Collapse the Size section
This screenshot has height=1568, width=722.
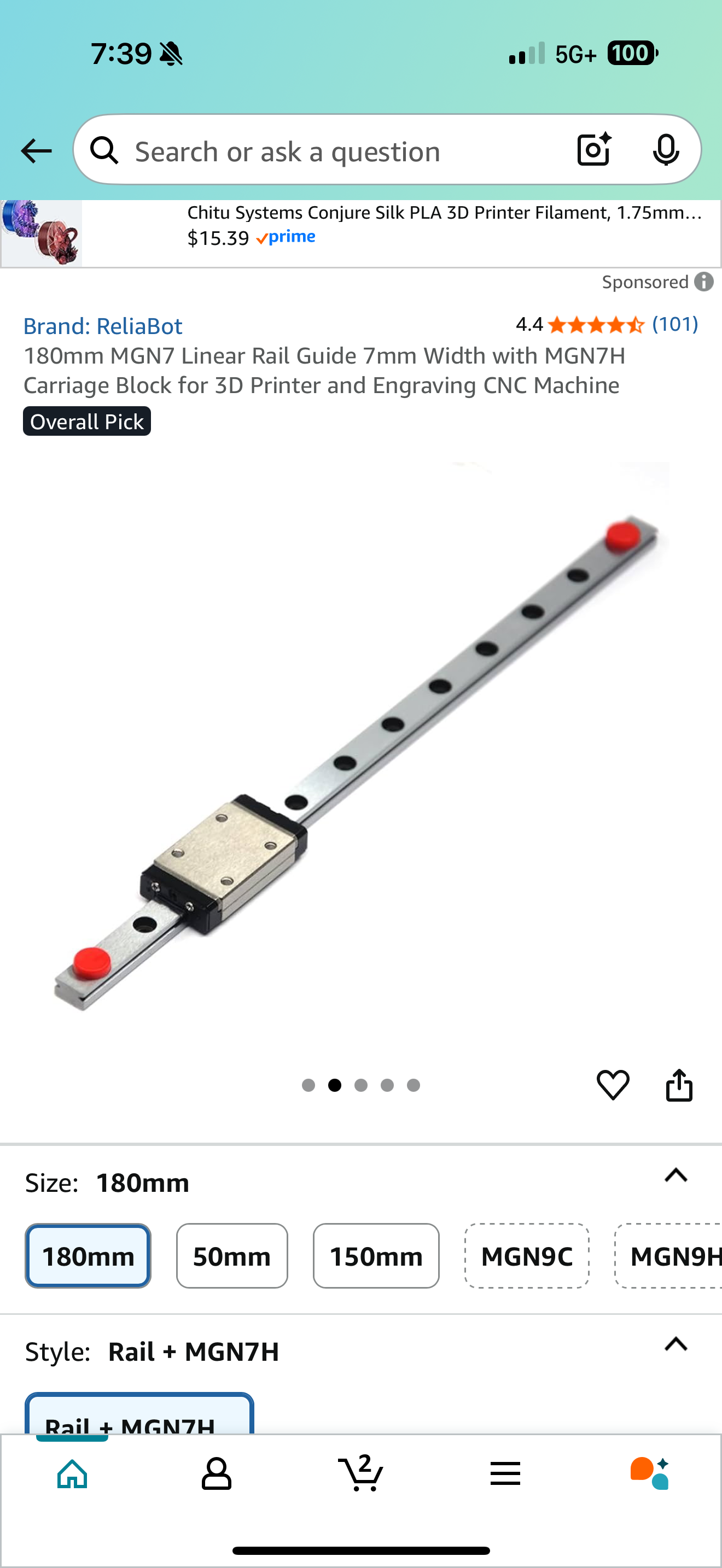tap(676, 1175)
